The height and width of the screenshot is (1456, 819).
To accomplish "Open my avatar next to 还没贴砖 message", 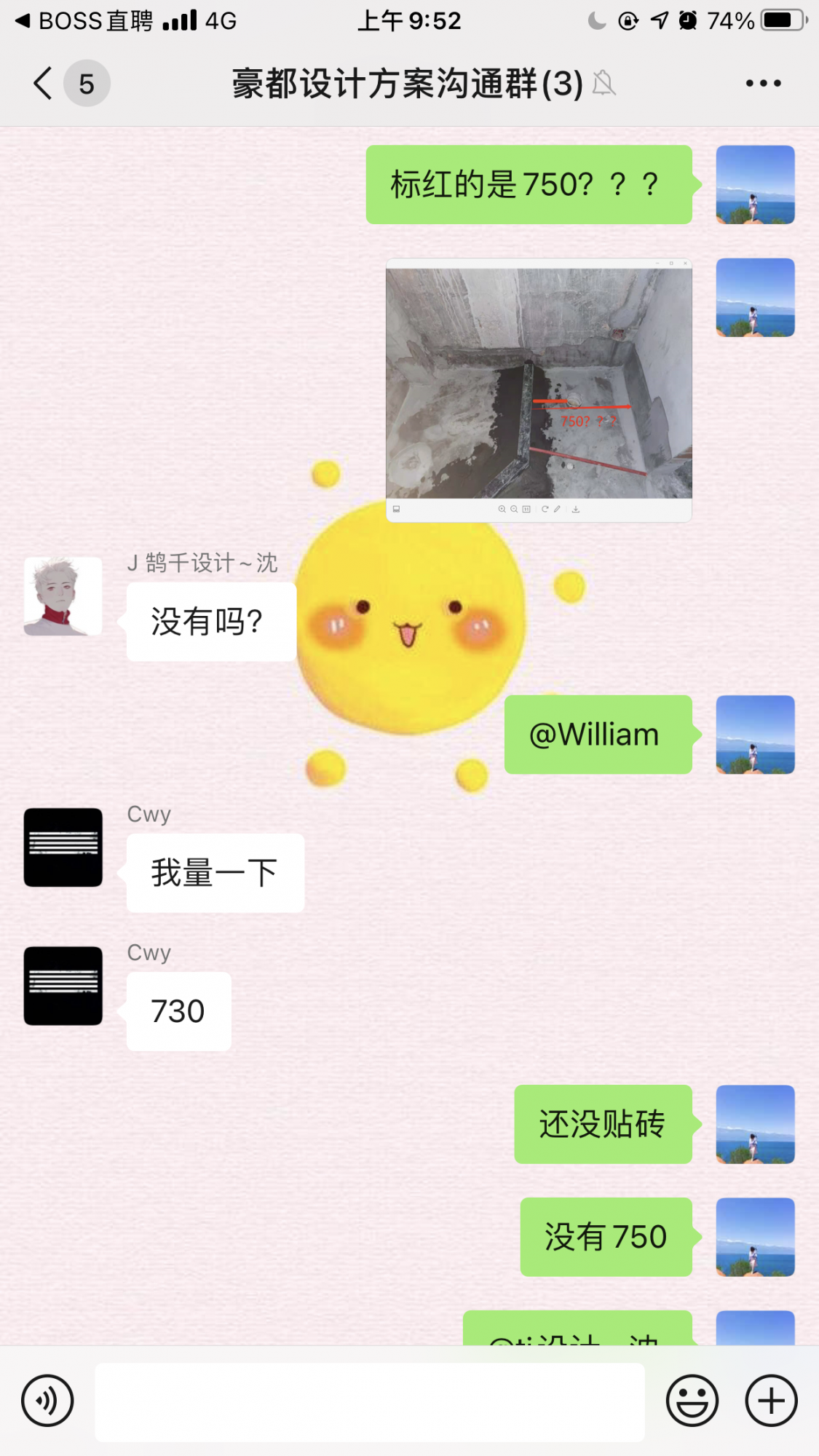I will [x=755, y=1124].
